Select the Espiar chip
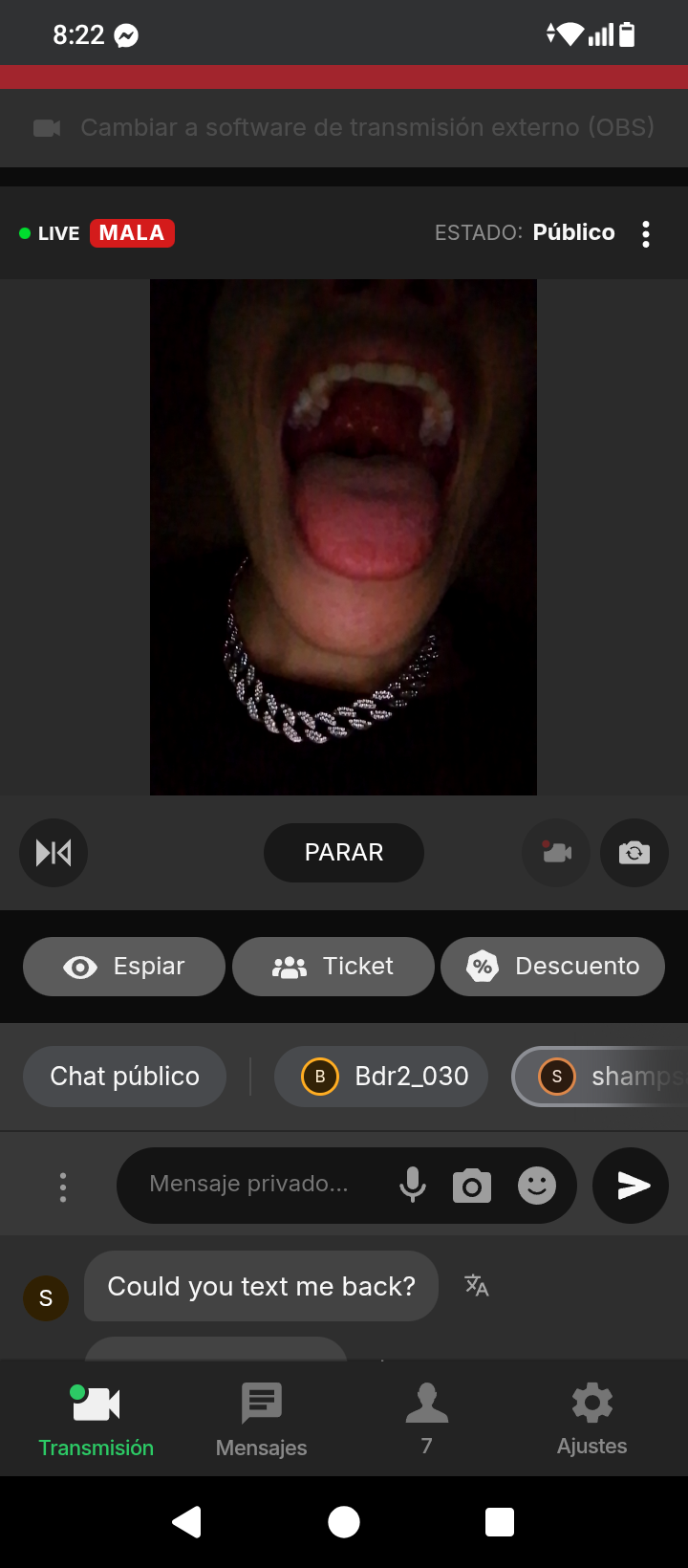The height and width of the screenshot is (1568, 688). (x=124, y=967)
